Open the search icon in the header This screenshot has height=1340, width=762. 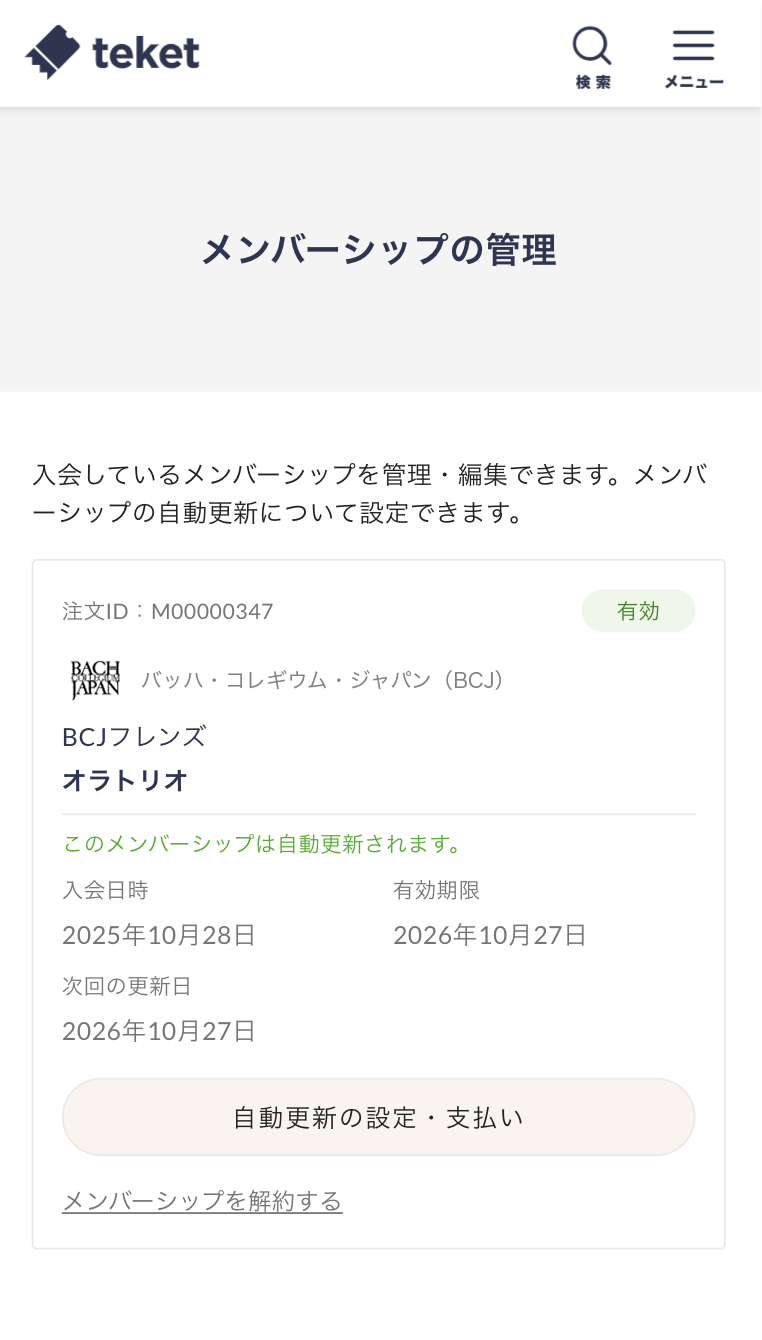(592, 57)
